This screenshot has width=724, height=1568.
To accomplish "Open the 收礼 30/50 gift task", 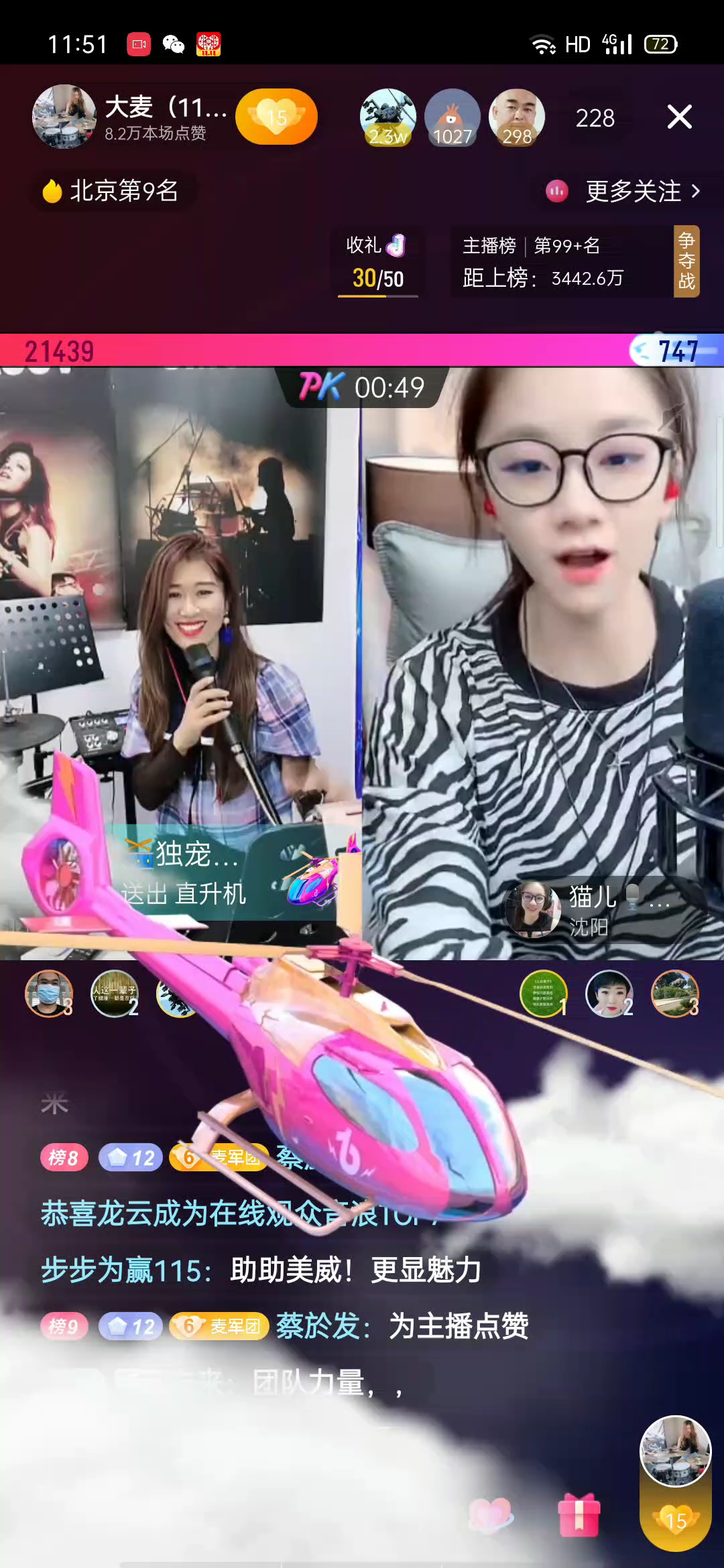I will pyautogui.click(x=377, y=263).
